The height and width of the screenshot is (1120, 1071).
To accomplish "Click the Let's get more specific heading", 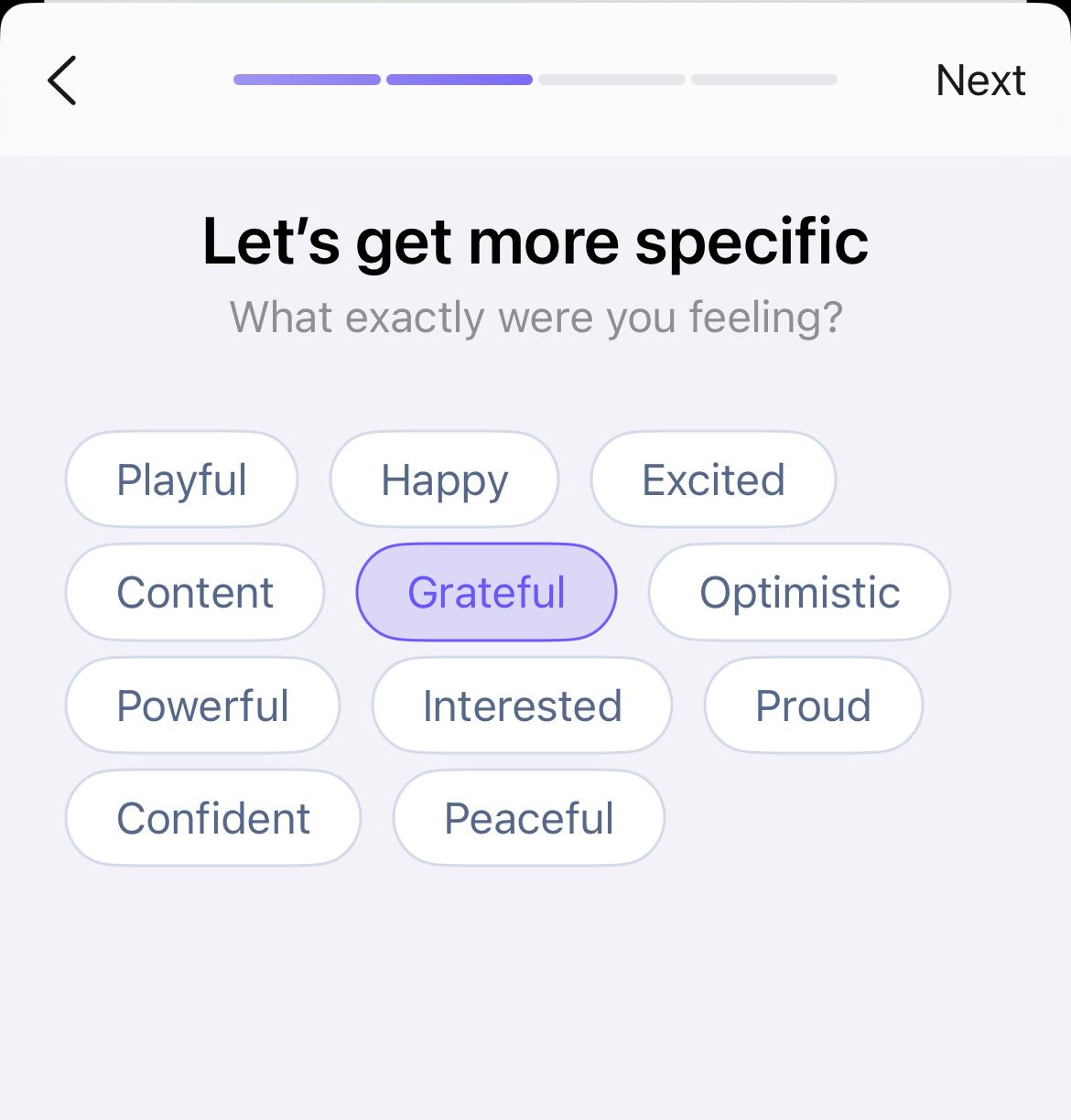I will (535, 241).
